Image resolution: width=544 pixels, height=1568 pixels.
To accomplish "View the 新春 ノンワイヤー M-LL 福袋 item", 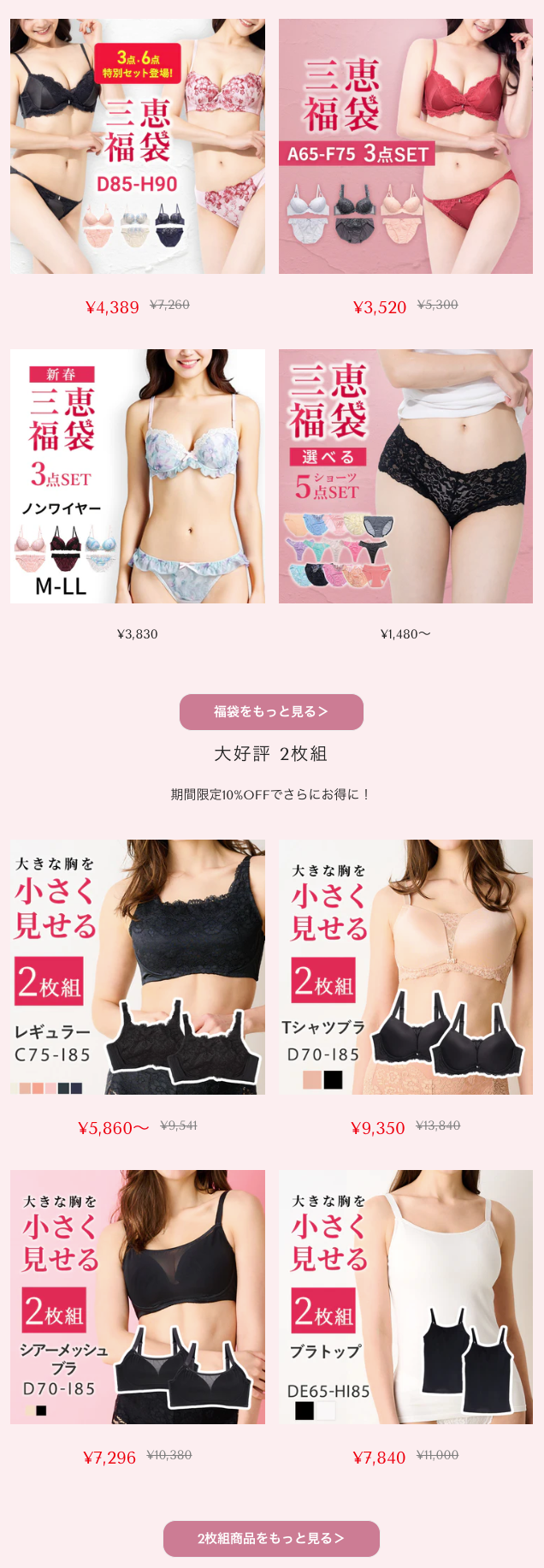I will click(x=137, y=476).
